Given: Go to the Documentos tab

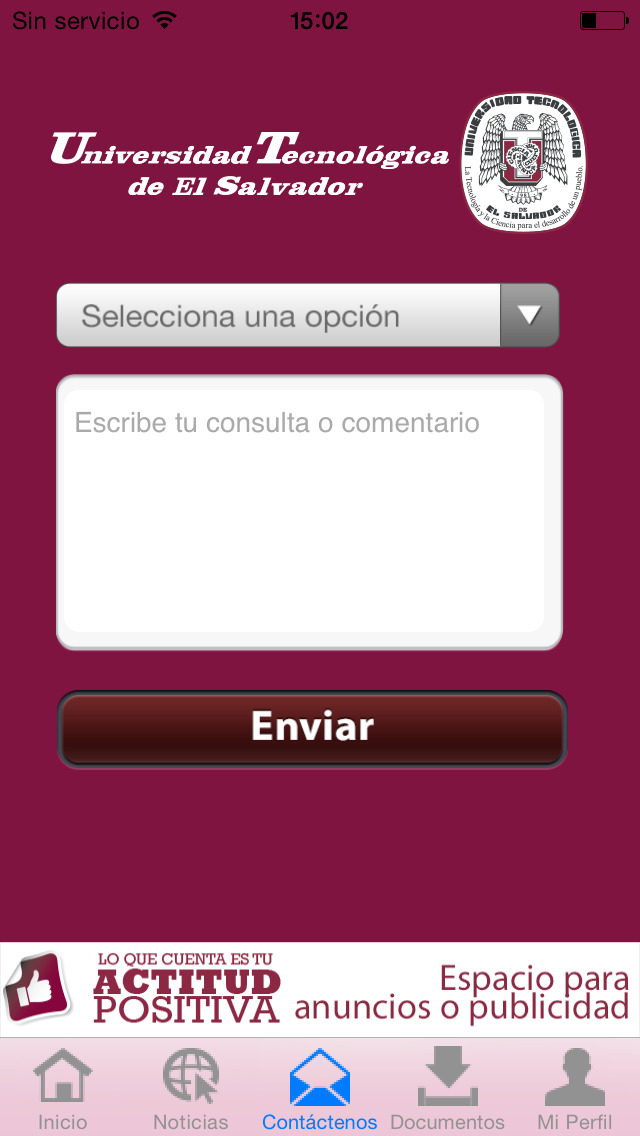Looking at the screenshot, I should 447,1089.
